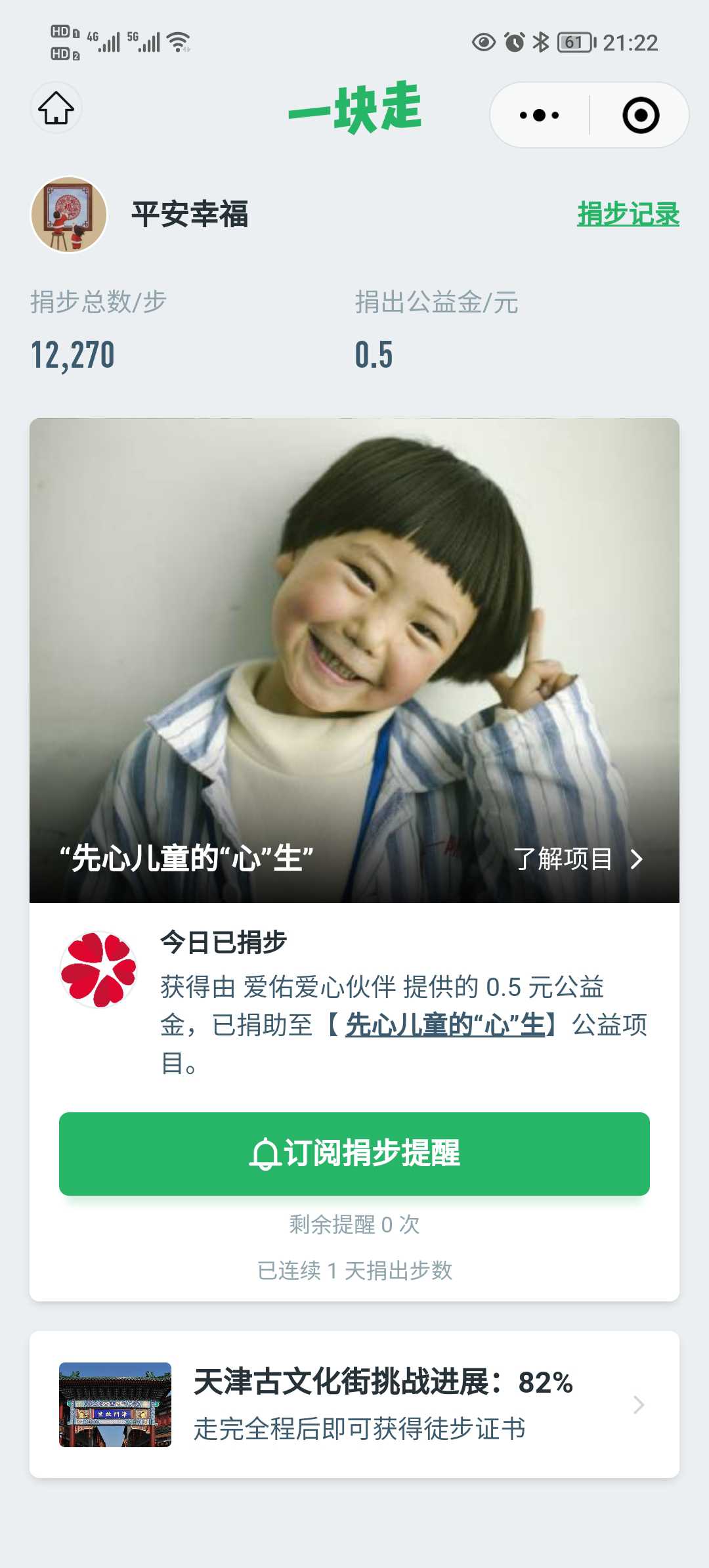709x1568 pixels.
Task: Subscribe via 订阅捐步提醒 button
Action: 354,1154
